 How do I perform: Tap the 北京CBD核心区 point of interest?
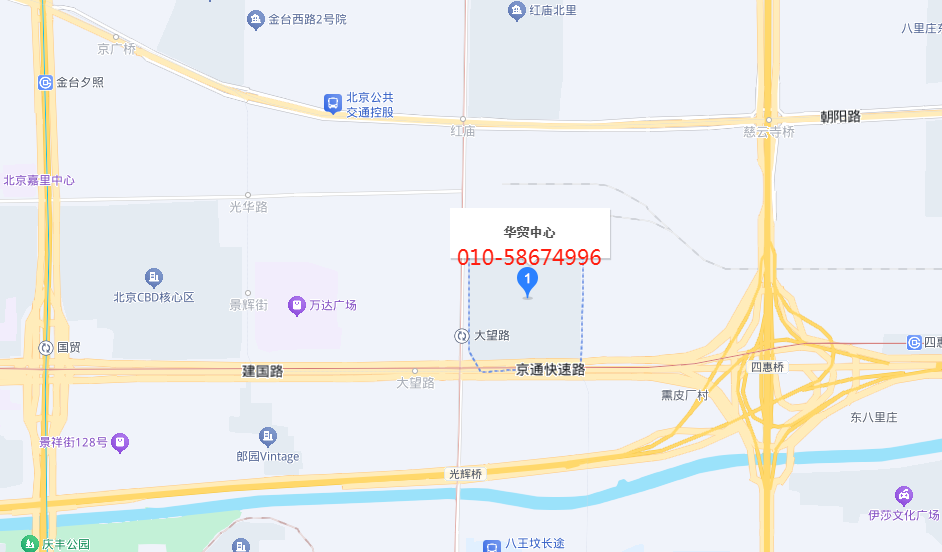tap(153, 277)
